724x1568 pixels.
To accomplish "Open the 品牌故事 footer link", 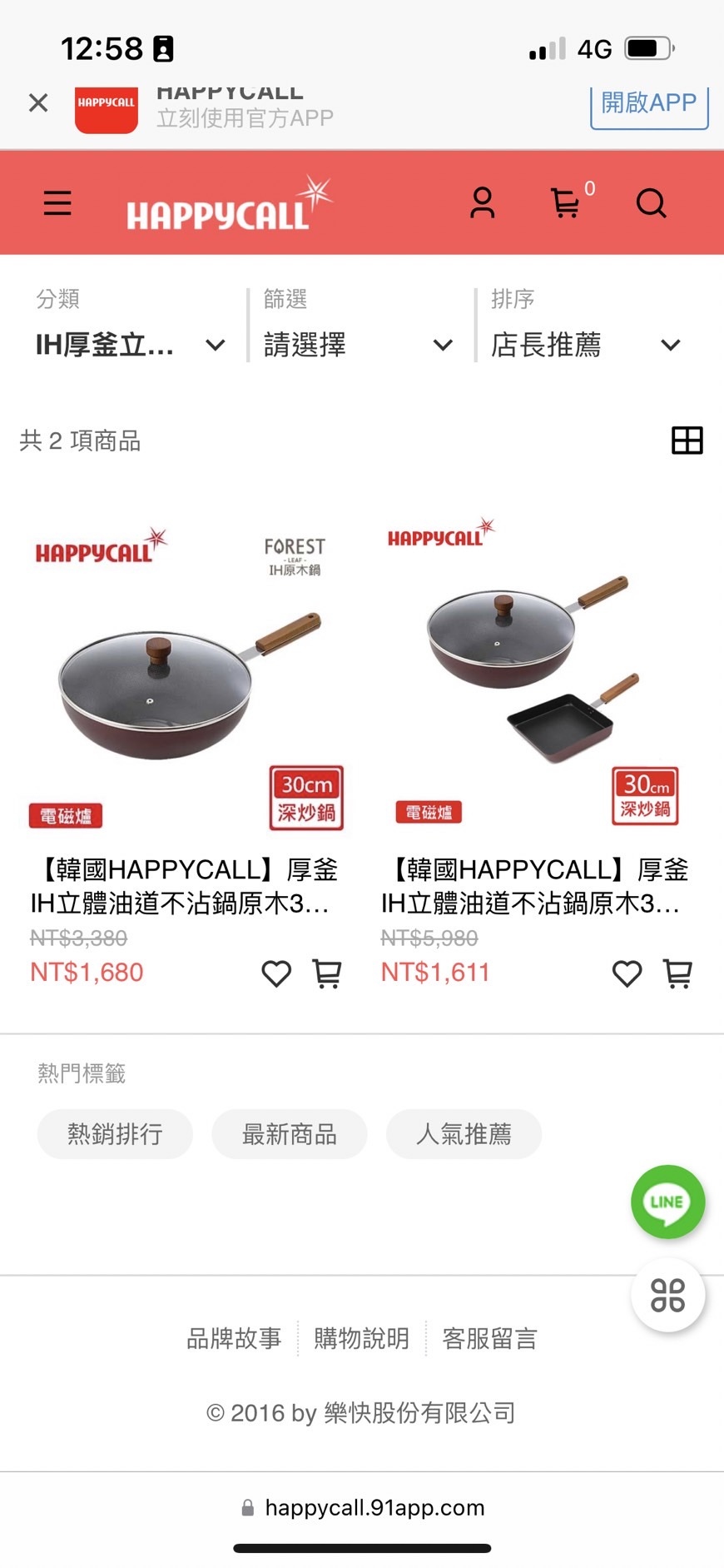I will click(234, 1338).
